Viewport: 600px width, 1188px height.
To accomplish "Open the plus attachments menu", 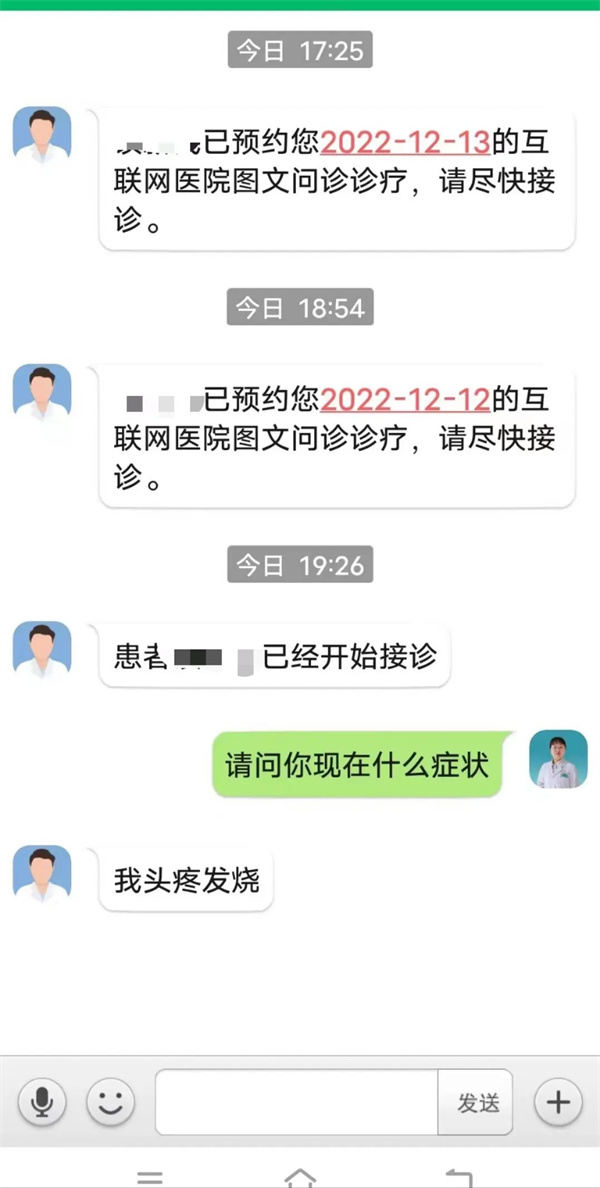I will click(558, 1103).
